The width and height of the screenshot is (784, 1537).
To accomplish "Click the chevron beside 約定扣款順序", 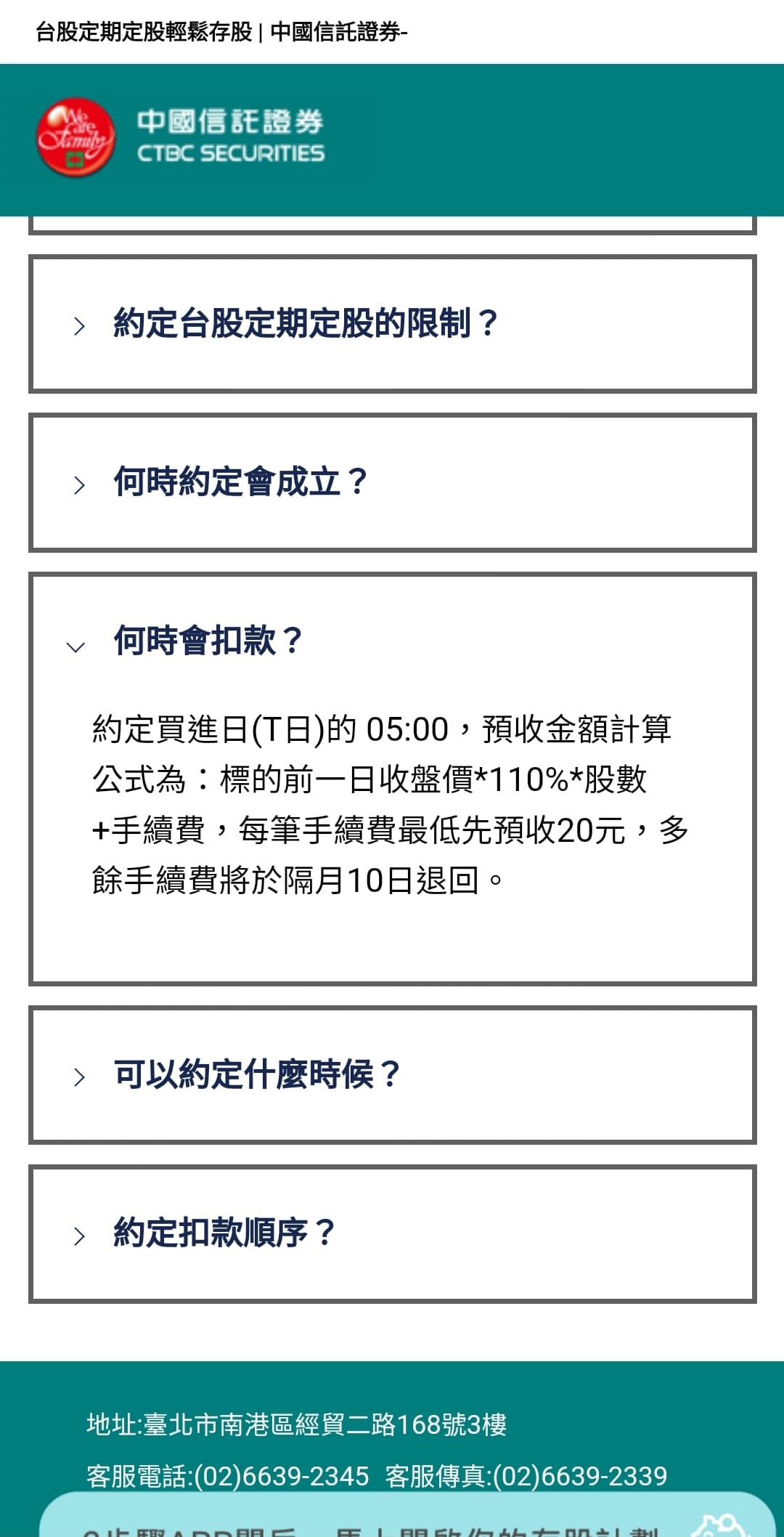I will point(78,1233).
